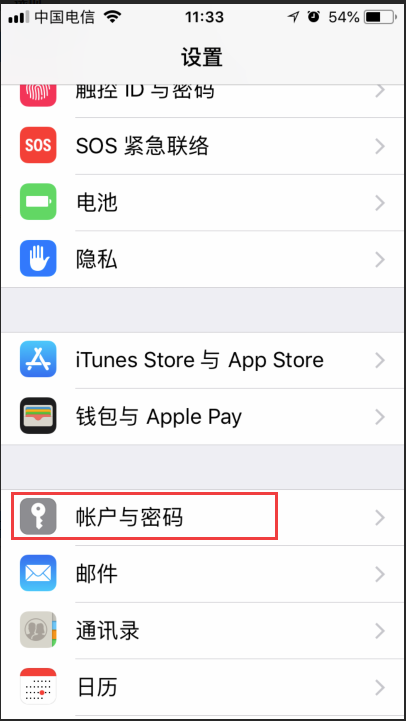Screen dimensions: 406x721
Task: Tap the 日历 settings row
Action: pos(203,687)
